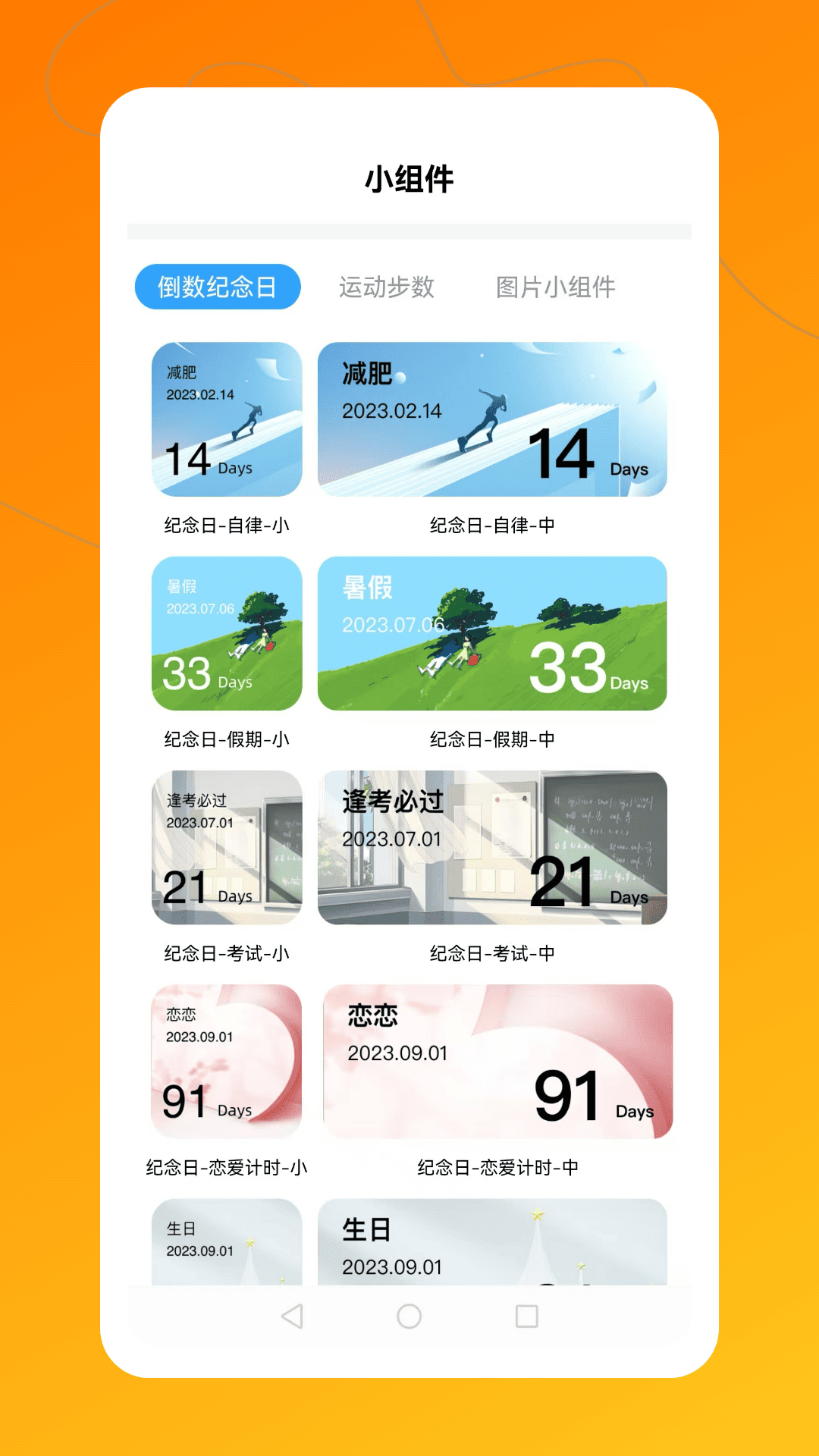This screenshot has height=1456, width=819.
Task: Open the 图片小组件 tab
Action: pyautogui.click(x=556, y=287)
